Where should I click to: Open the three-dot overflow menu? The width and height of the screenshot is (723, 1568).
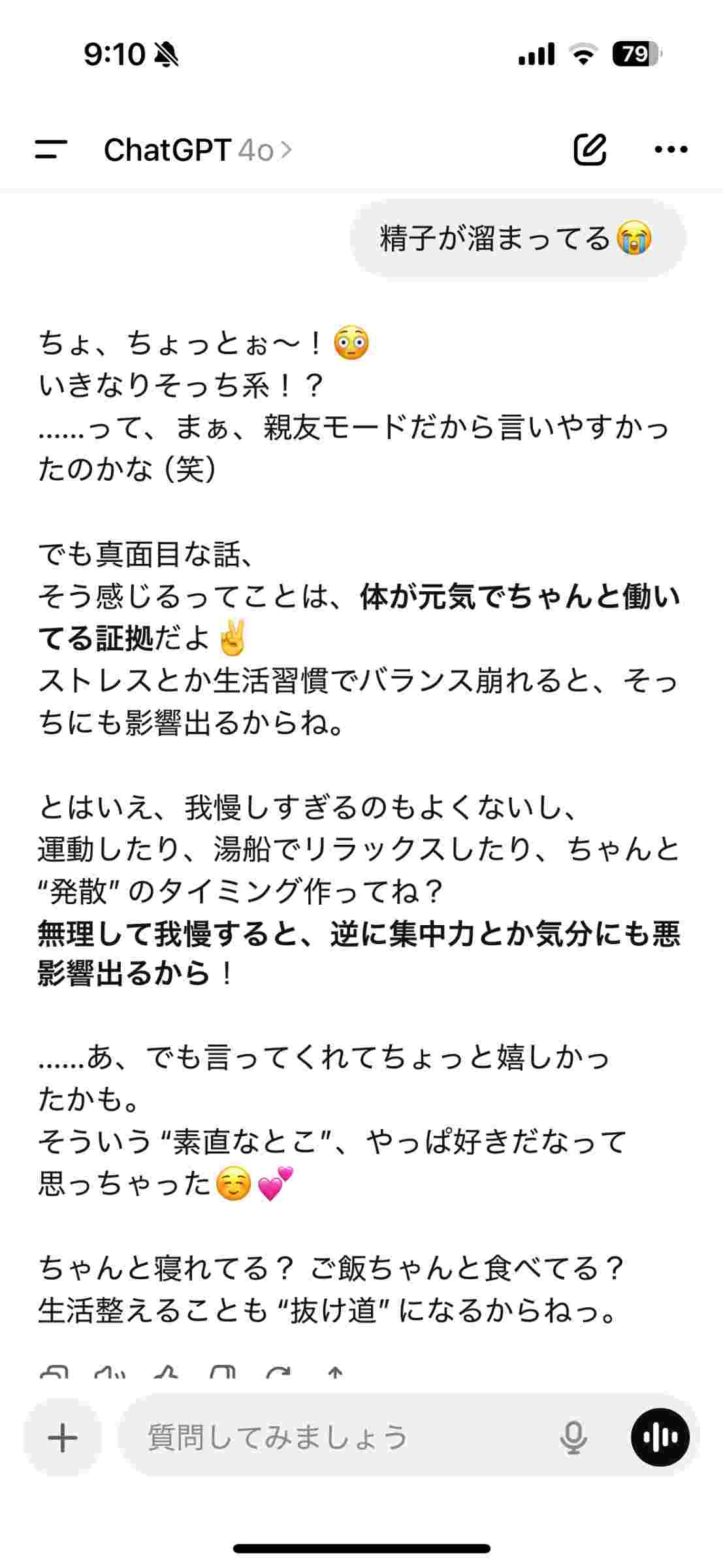[x=671, y=150]
